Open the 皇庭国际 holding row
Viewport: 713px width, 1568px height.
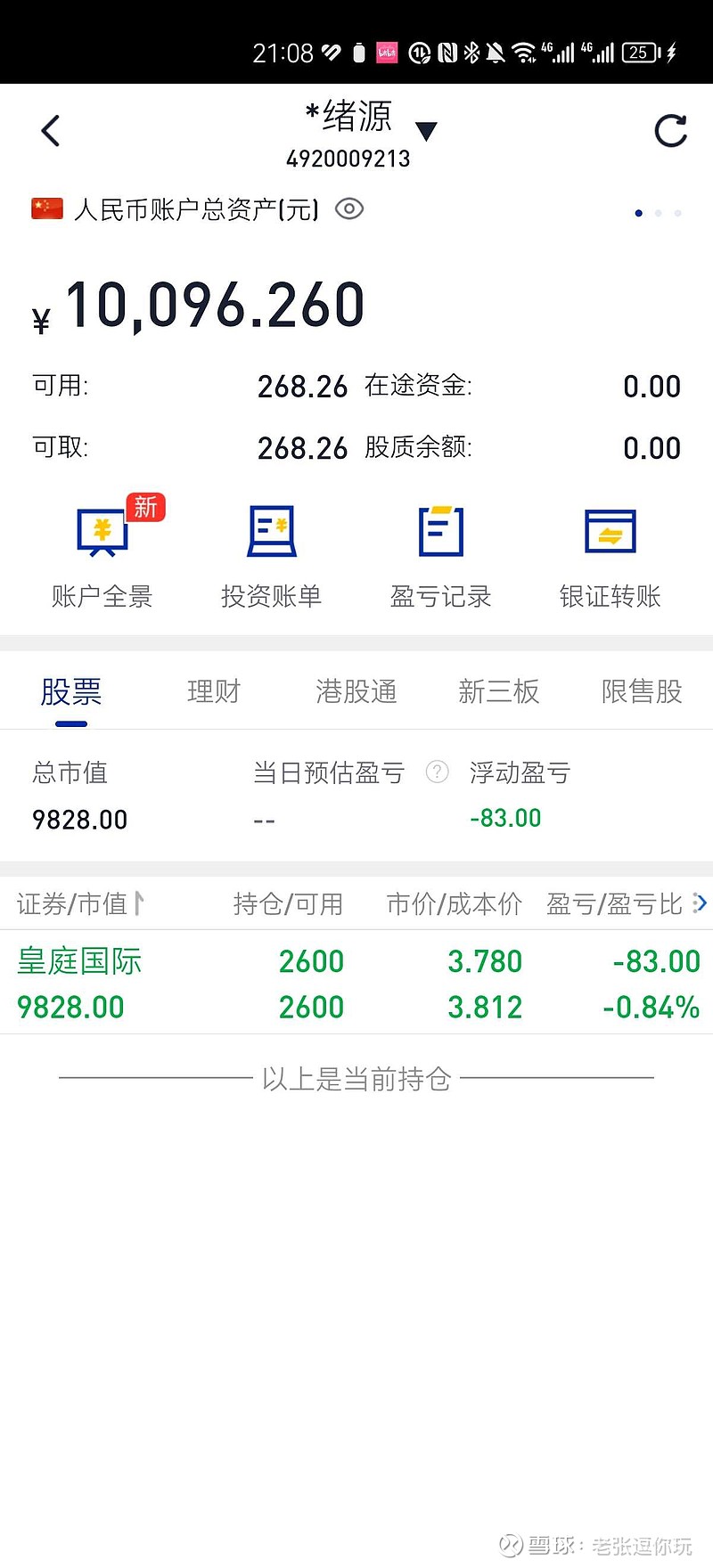[x=356, y=984]
